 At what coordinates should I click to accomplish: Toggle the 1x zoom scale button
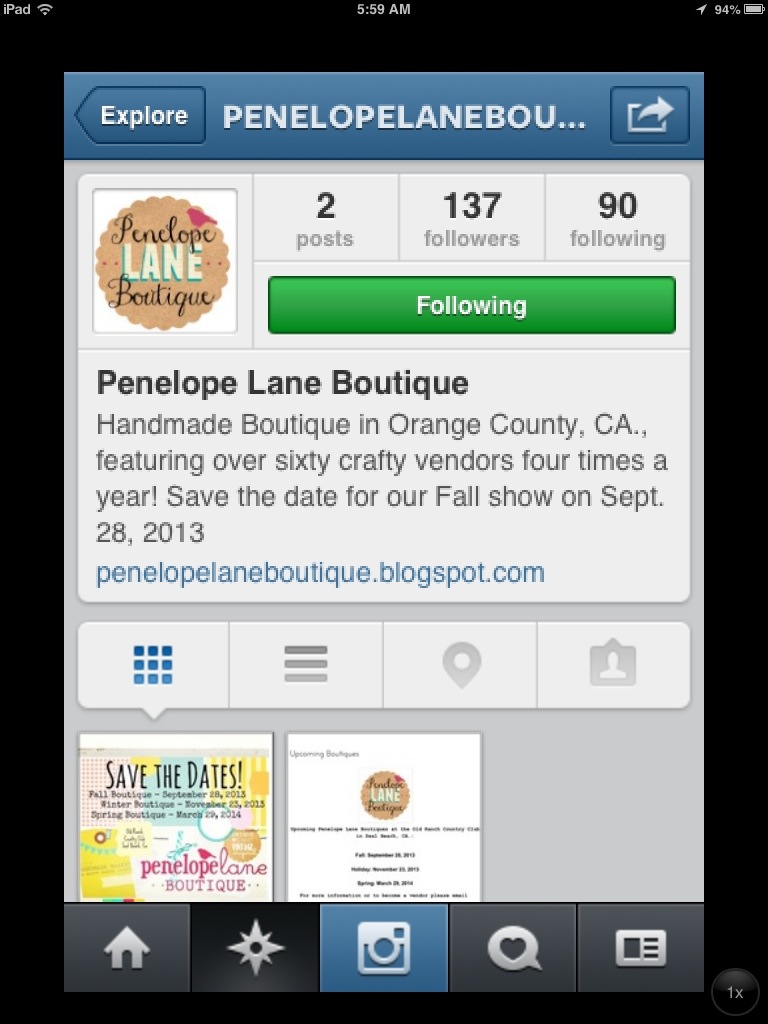point(735,993)
